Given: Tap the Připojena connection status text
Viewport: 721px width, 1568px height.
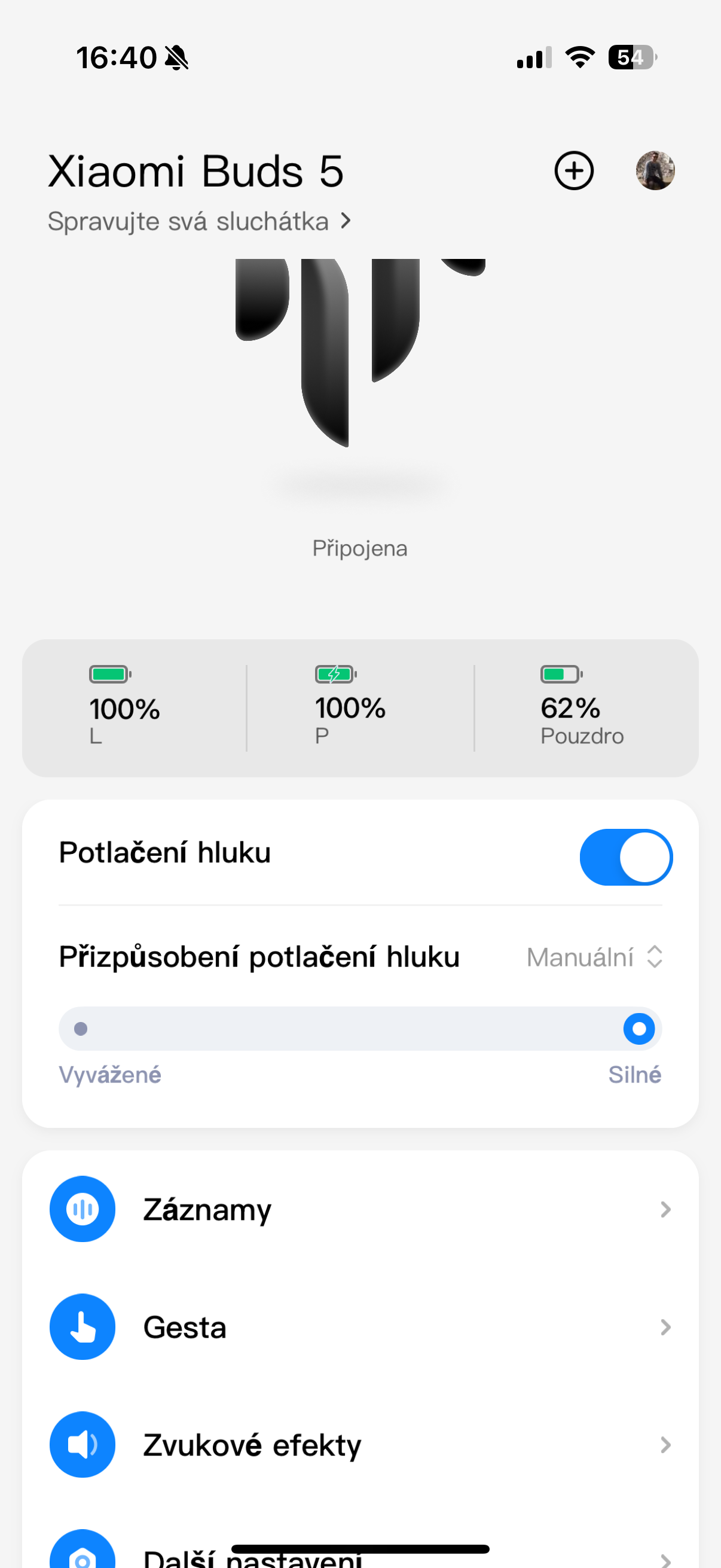Looking at the screenshot, I should click(x=360, y=547).
